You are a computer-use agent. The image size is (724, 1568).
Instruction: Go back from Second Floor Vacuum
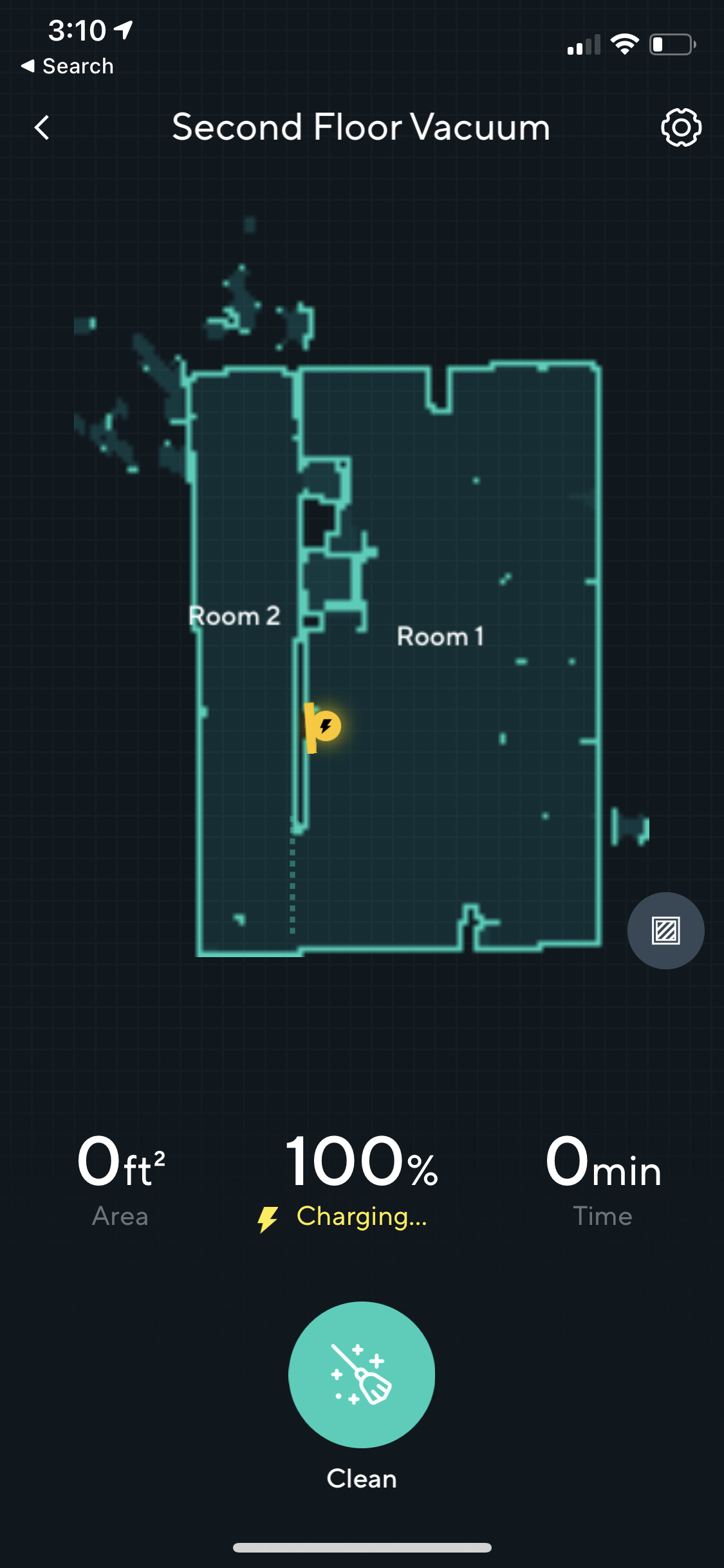[x=42, y=127]
